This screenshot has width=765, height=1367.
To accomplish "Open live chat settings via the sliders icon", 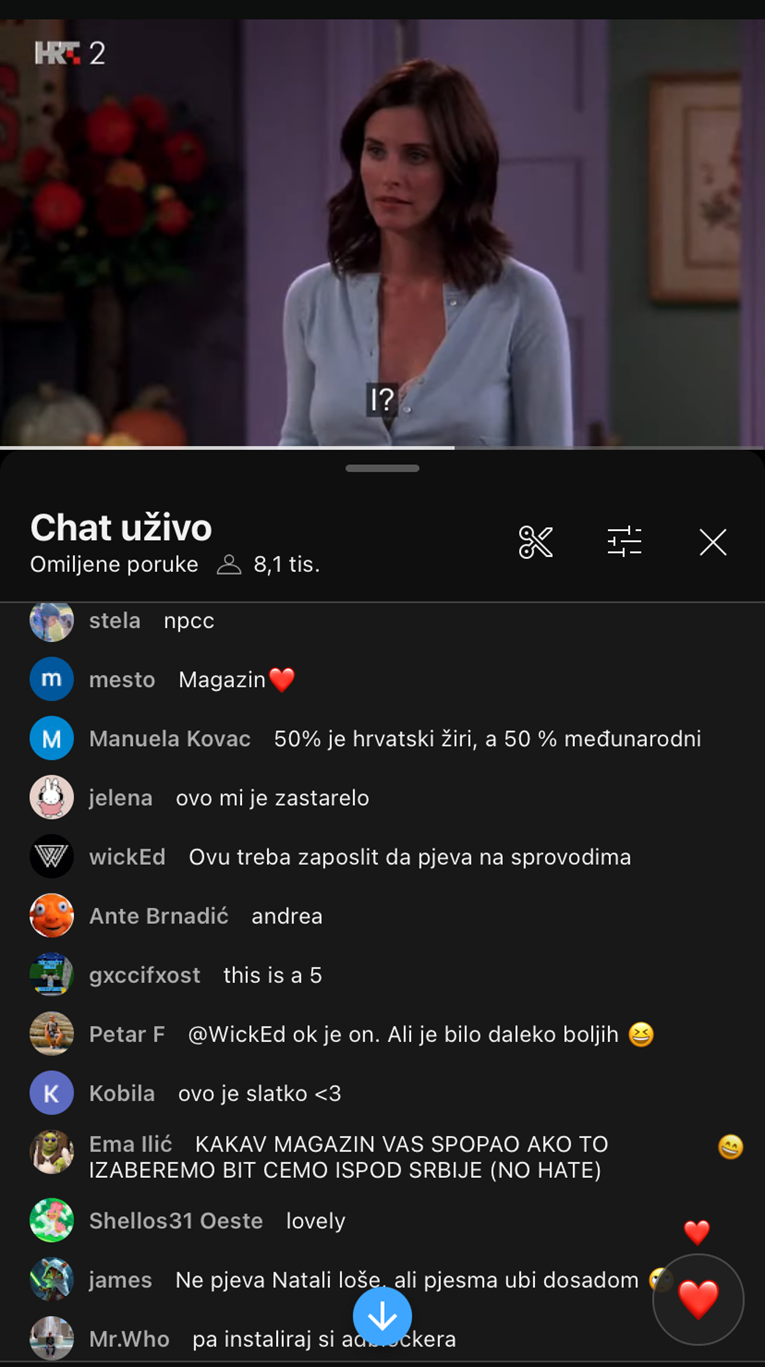I will tap(624, 541).
